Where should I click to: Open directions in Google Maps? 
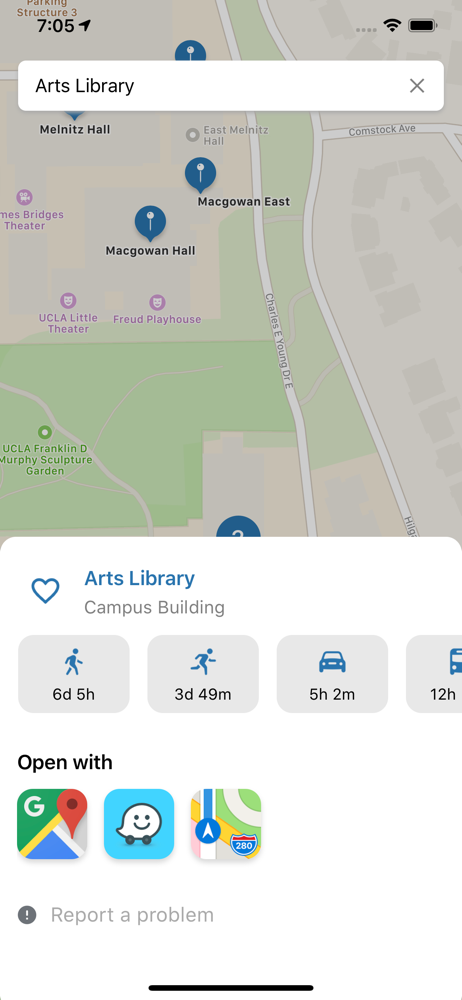tap(52, 824)
